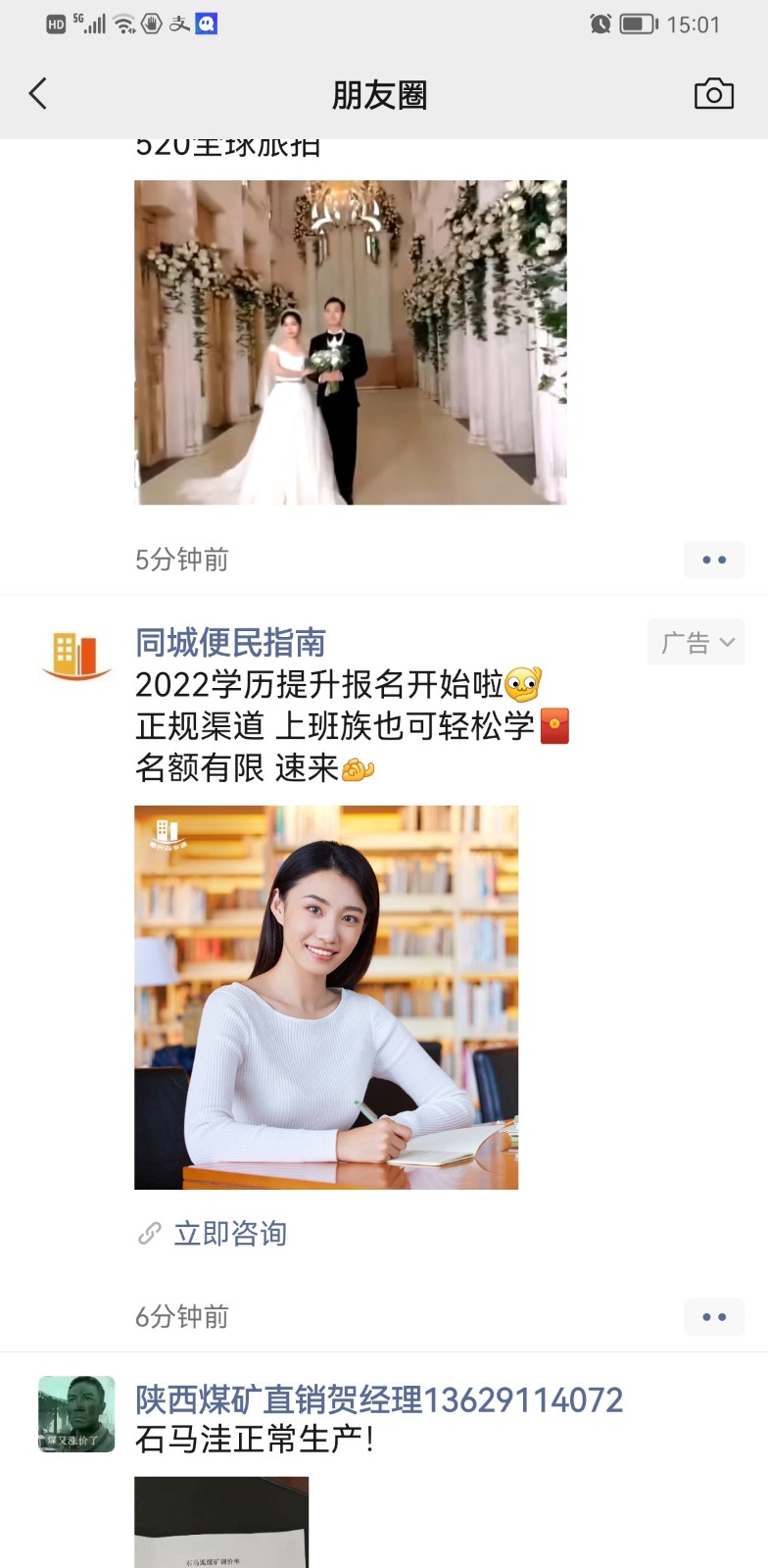Go back from 朋友圈
The height and width of the screenshot is (1568, 768).
pyautogui.click(x=38, y=94)
